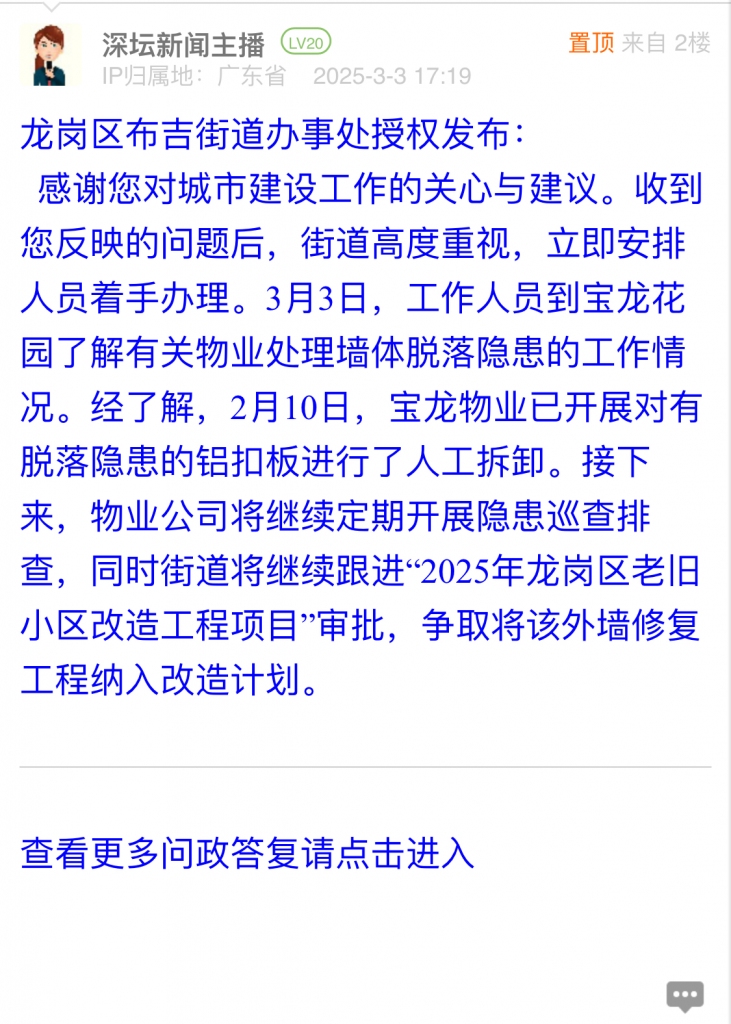Open the 深坛新闻主播 username link

pyautogui.click(x=183, y=44)
